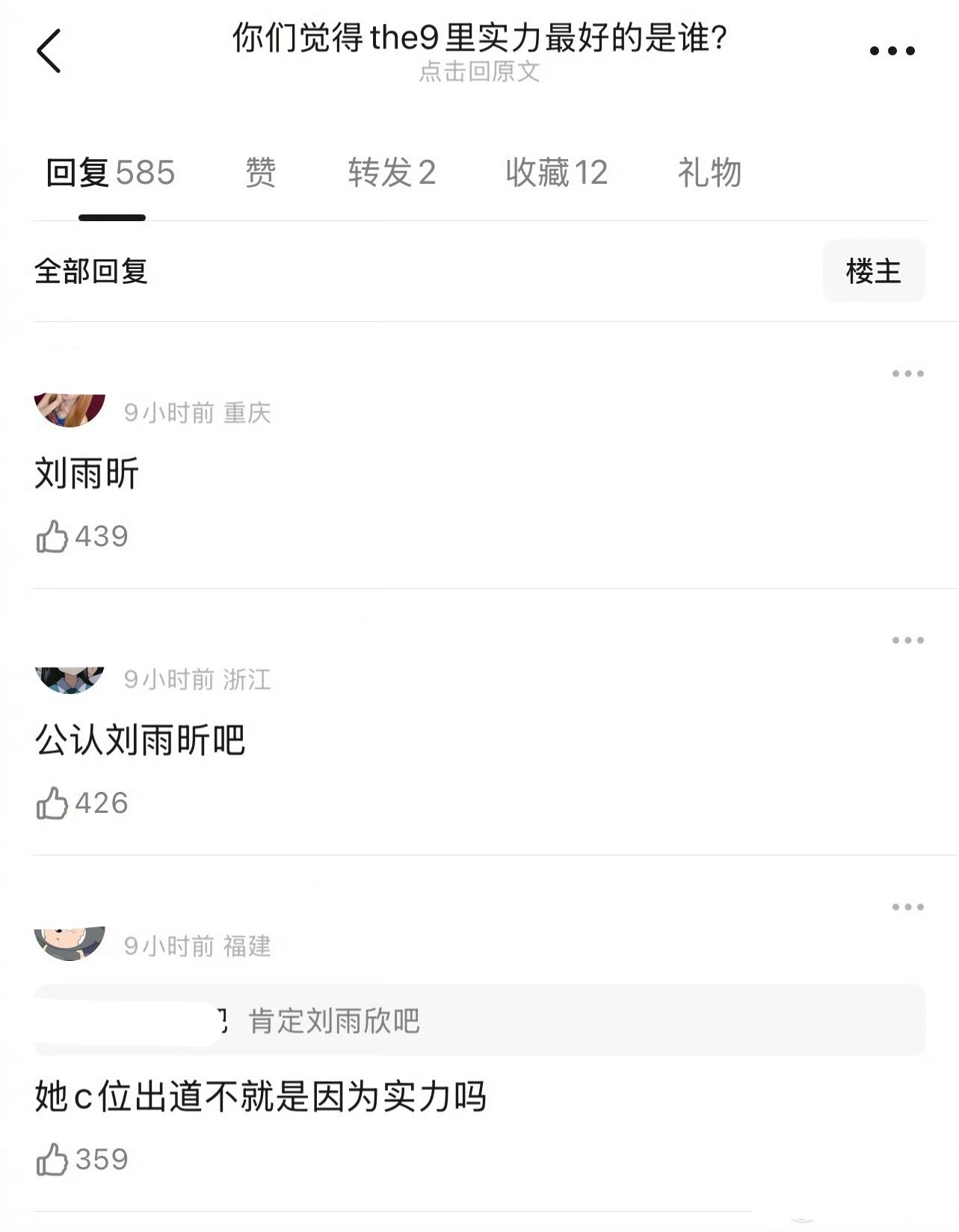This screenshot has width=959, height=1232.
Task: Tap the like icon under 刘雨昕 comment
Action: point(51,534)
